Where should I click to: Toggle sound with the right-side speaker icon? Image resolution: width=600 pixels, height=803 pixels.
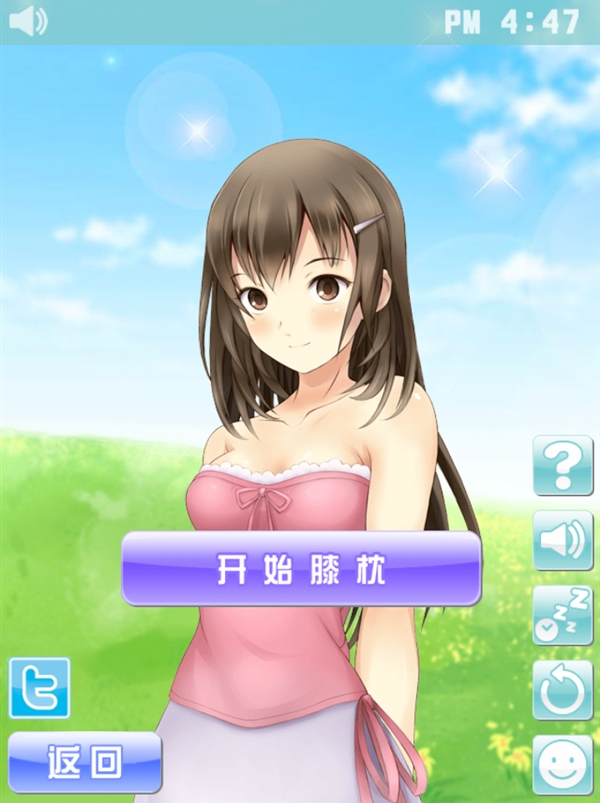point(562,541)
